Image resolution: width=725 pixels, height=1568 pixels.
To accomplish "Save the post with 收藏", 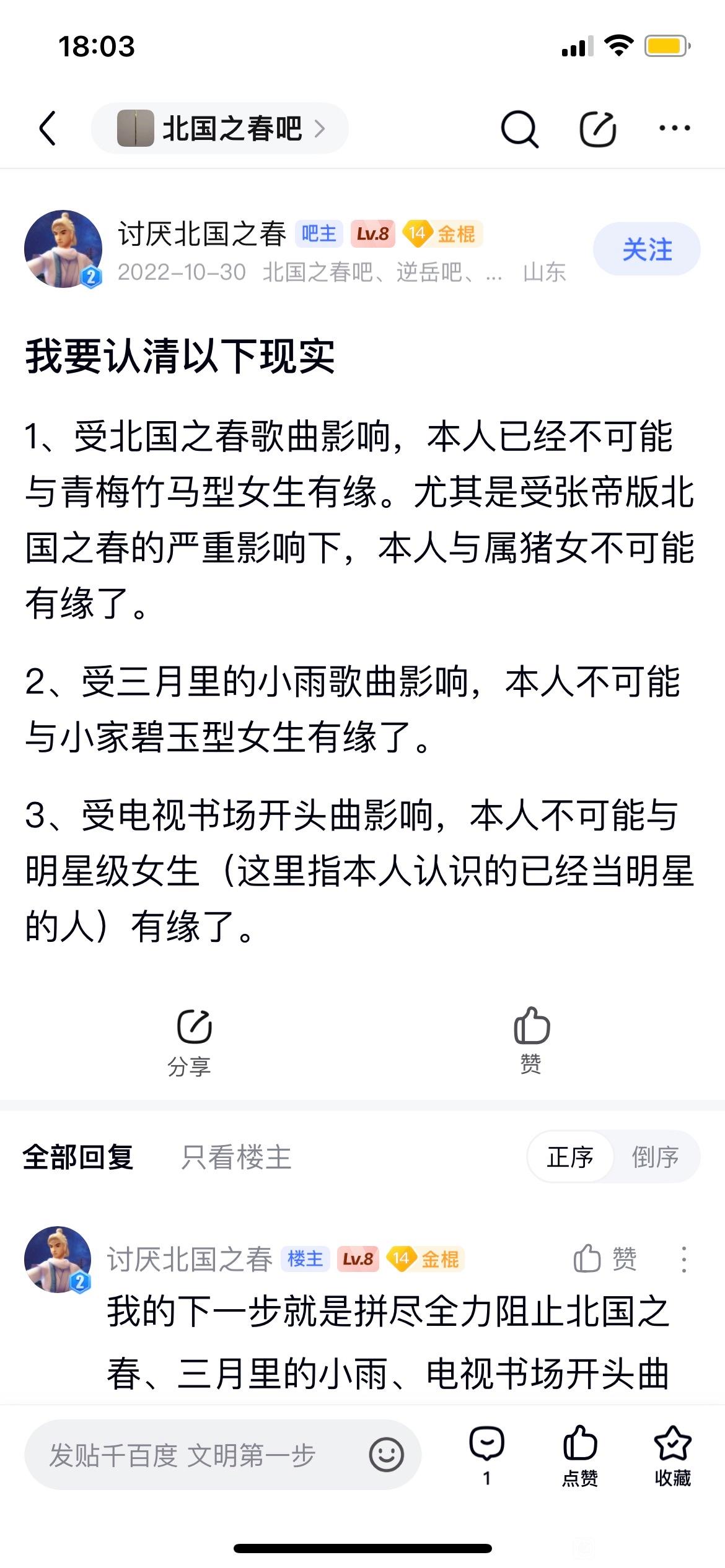I will pyautogui.click(x=673, y=1454).
